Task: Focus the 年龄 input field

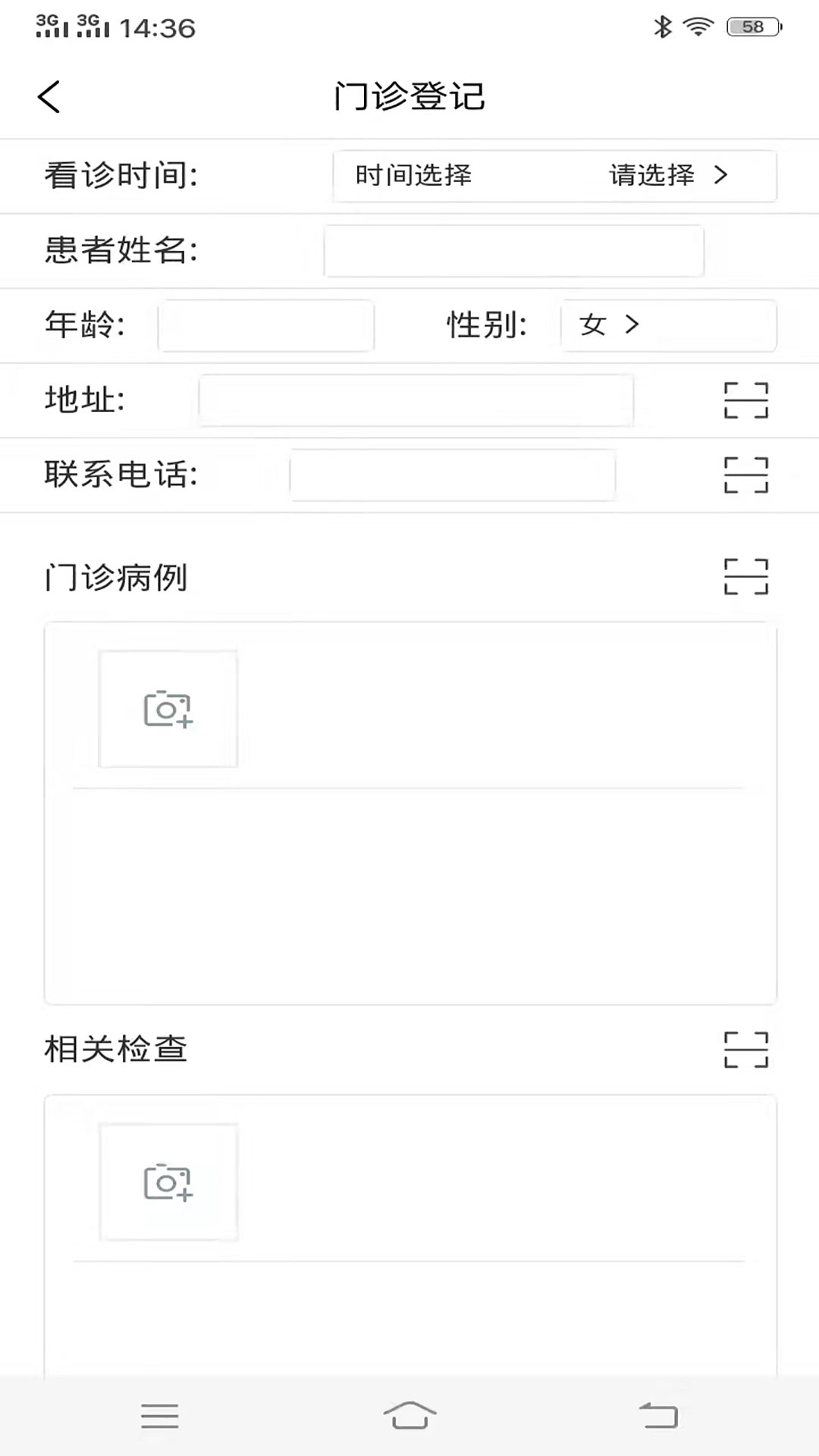Action: tap(265, 325)
